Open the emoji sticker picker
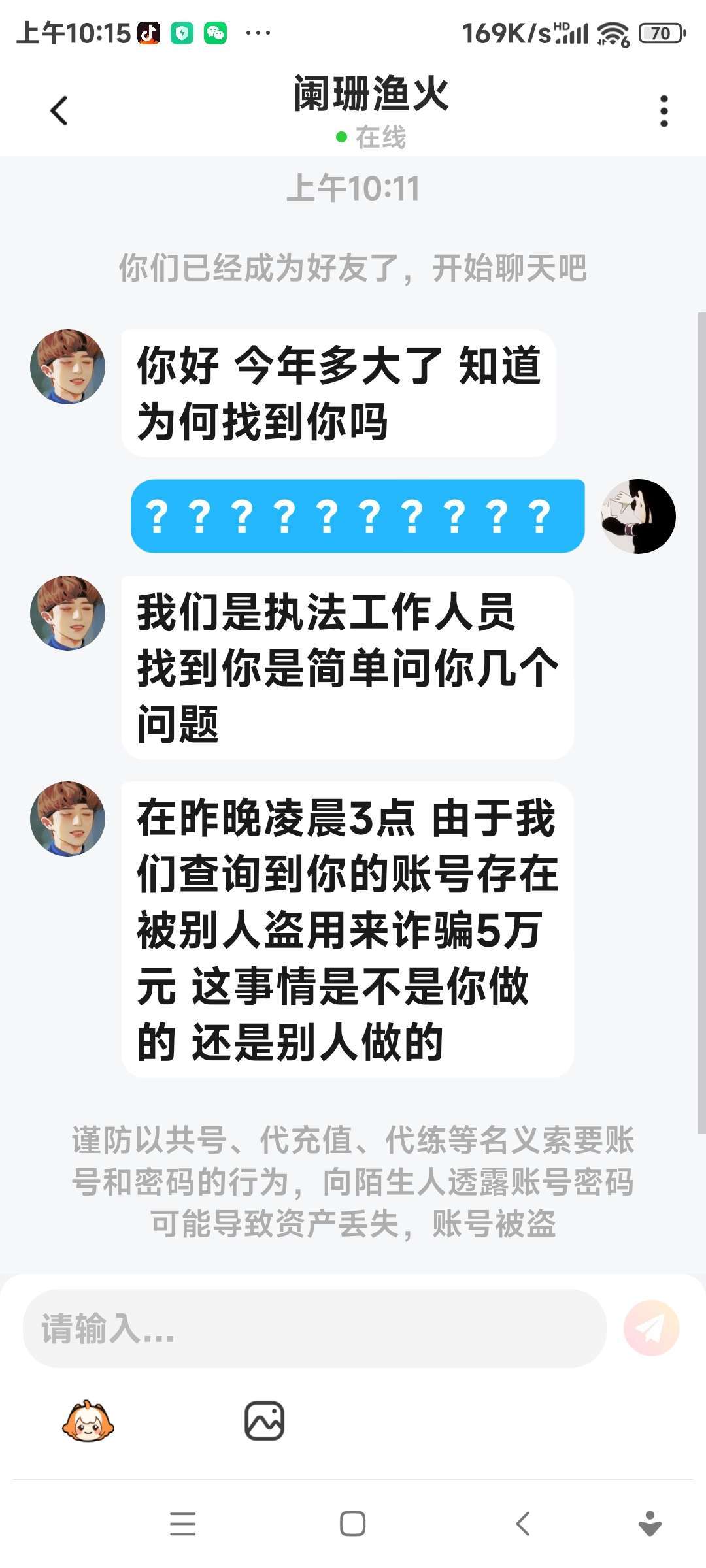 [x=88, y=1421]
